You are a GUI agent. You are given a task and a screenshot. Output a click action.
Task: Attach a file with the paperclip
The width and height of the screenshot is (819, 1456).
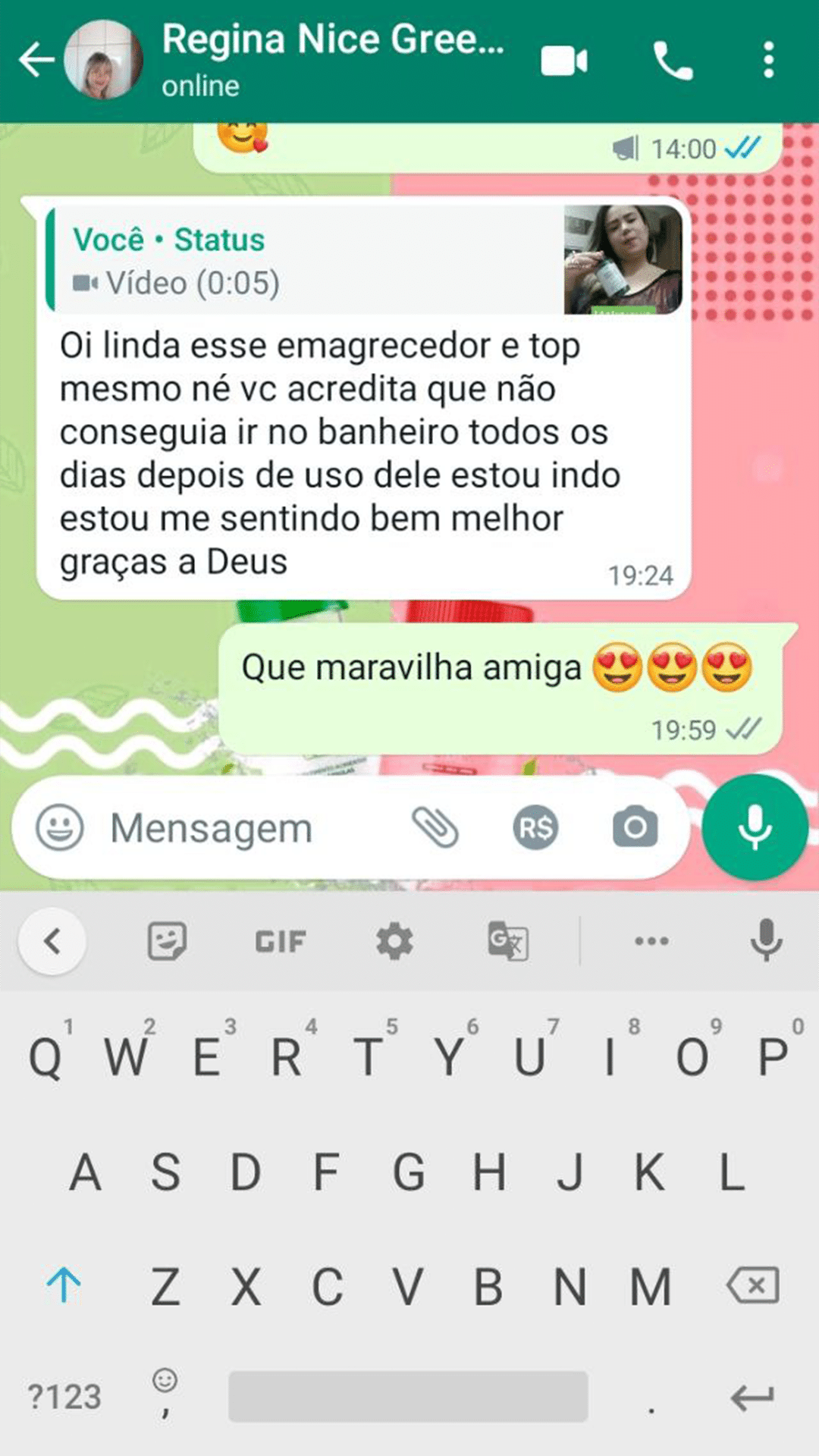pyautogui.click(x=435, y=827)
